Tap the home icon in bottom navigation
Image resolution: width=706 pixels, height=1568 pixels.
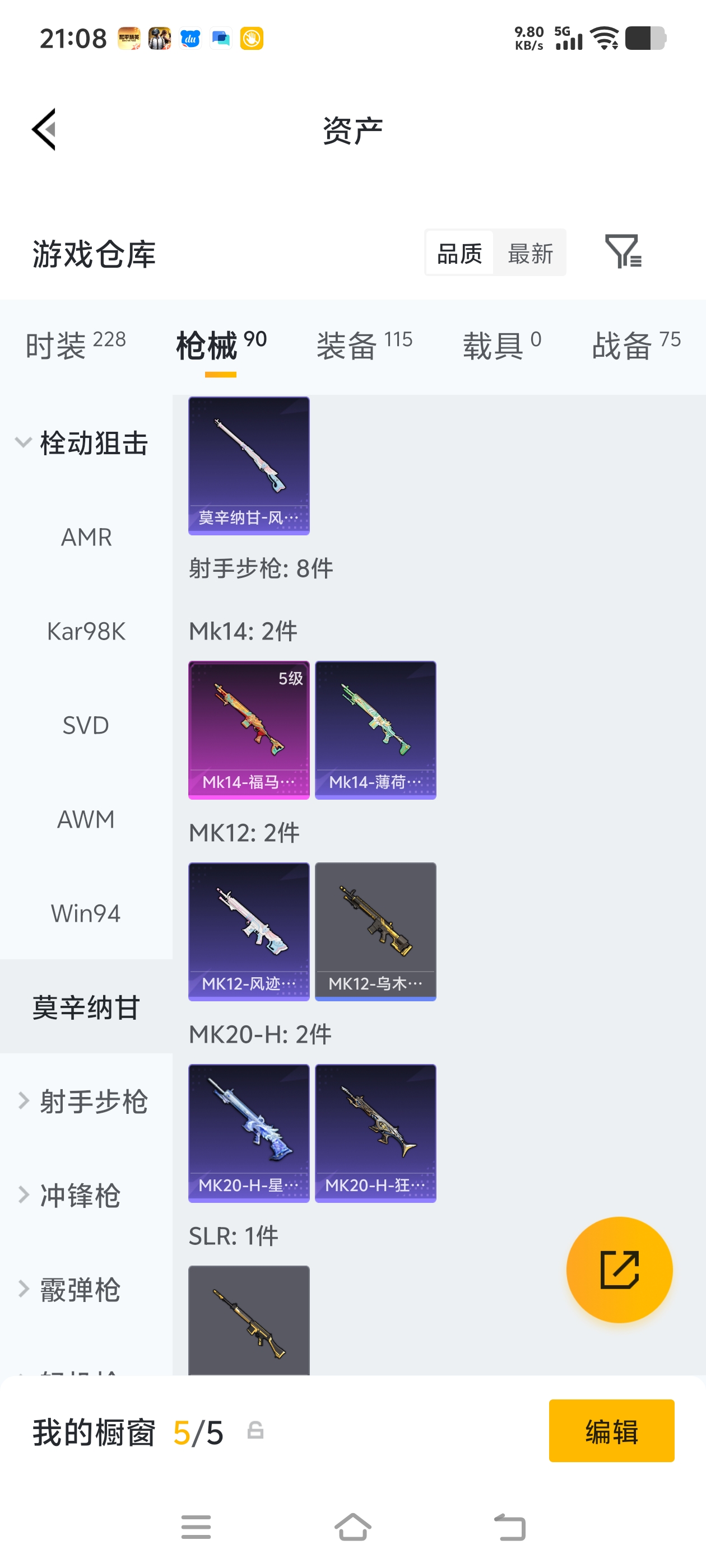352,1526
